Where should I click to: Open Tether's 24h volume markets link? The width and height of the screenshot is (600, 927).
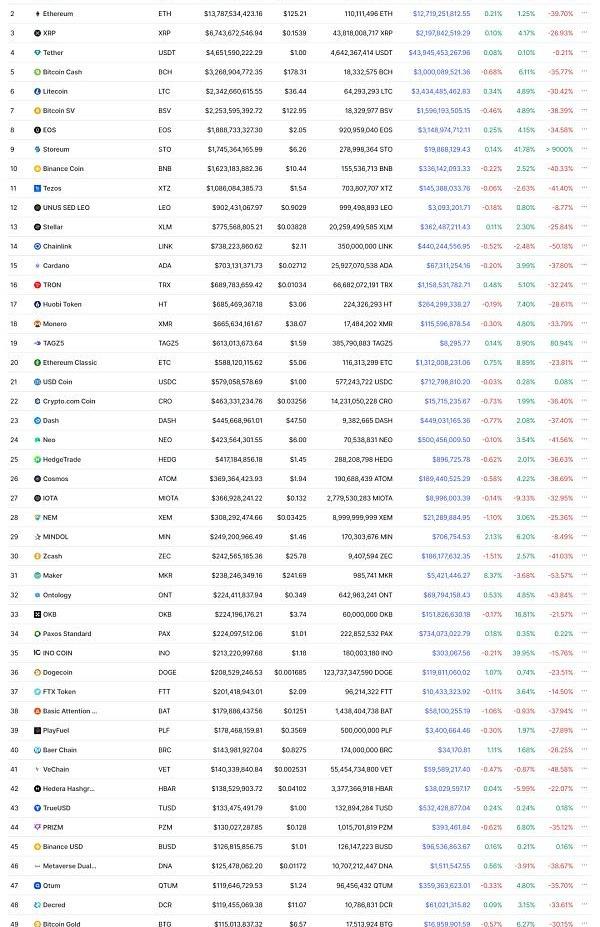tap(439, 52)
